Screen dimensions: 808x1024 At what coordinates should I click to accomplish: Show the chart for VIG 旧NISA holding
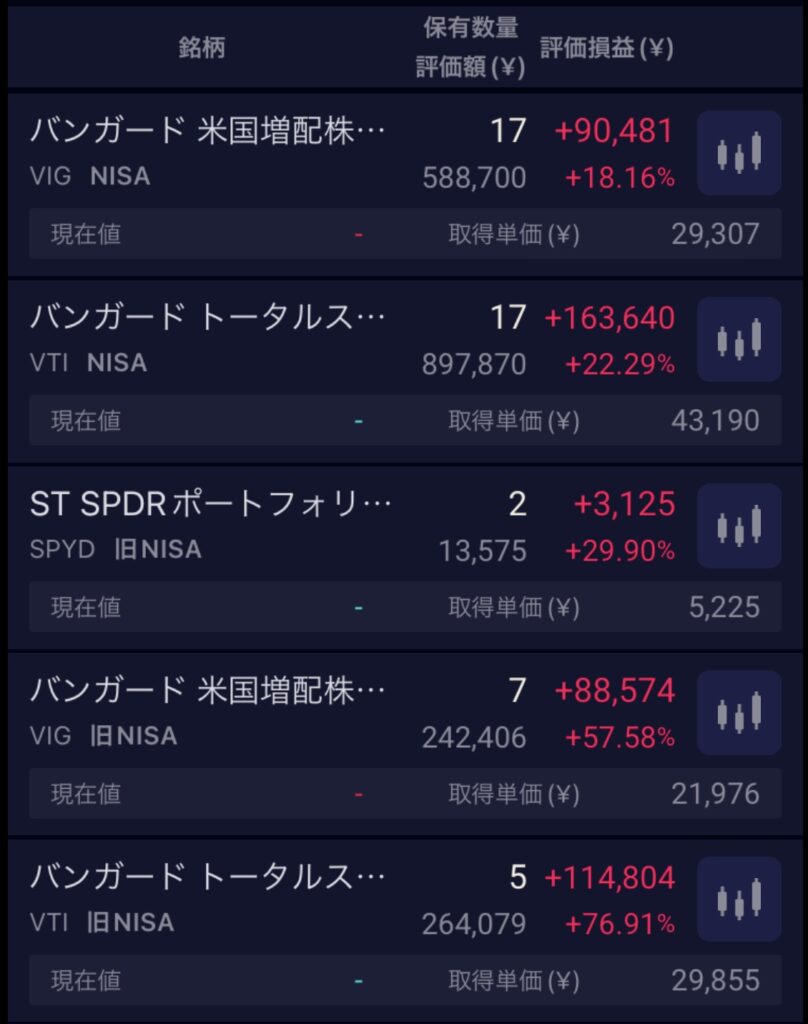coord(738,712)
